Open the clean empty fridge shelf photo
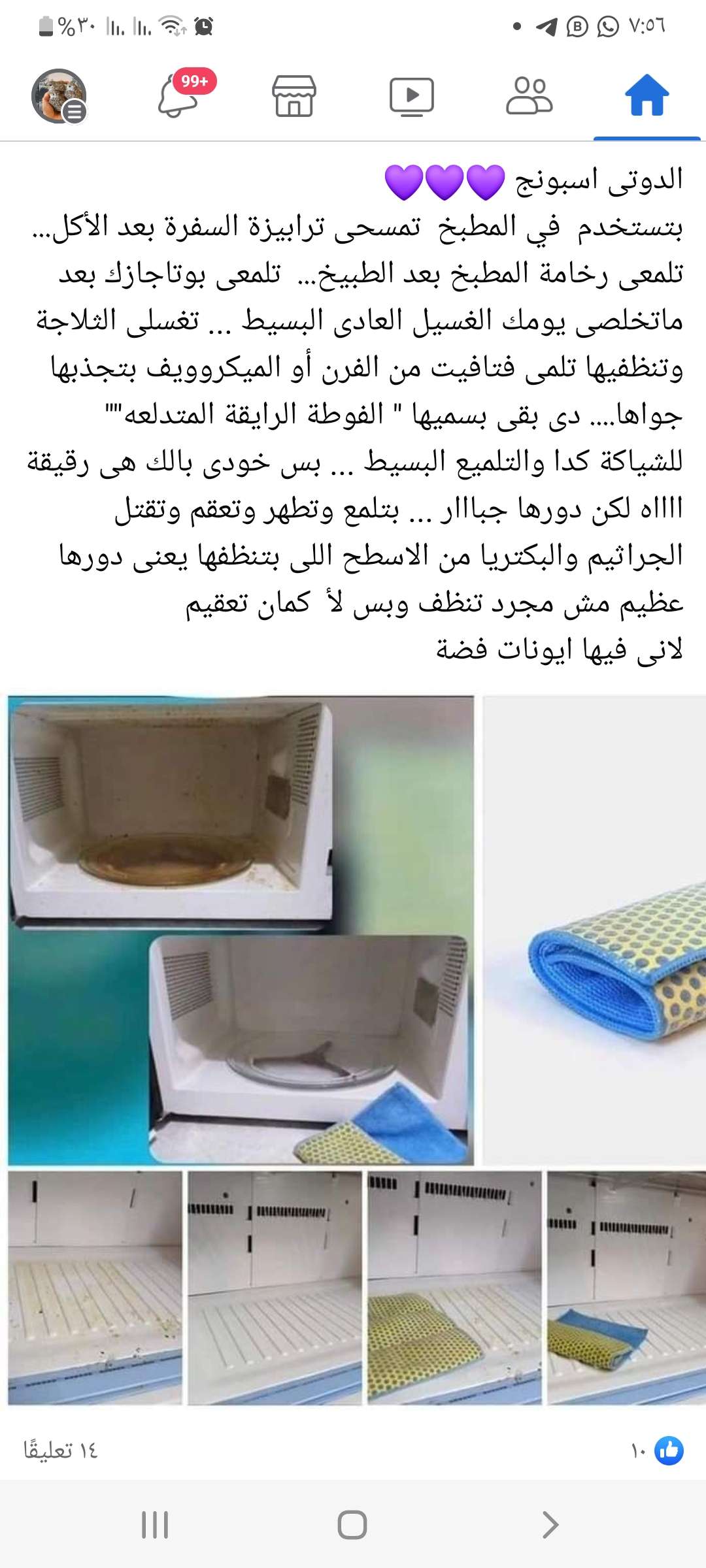This screenshot has width=706, height=1568. [x=275, y=1288]
